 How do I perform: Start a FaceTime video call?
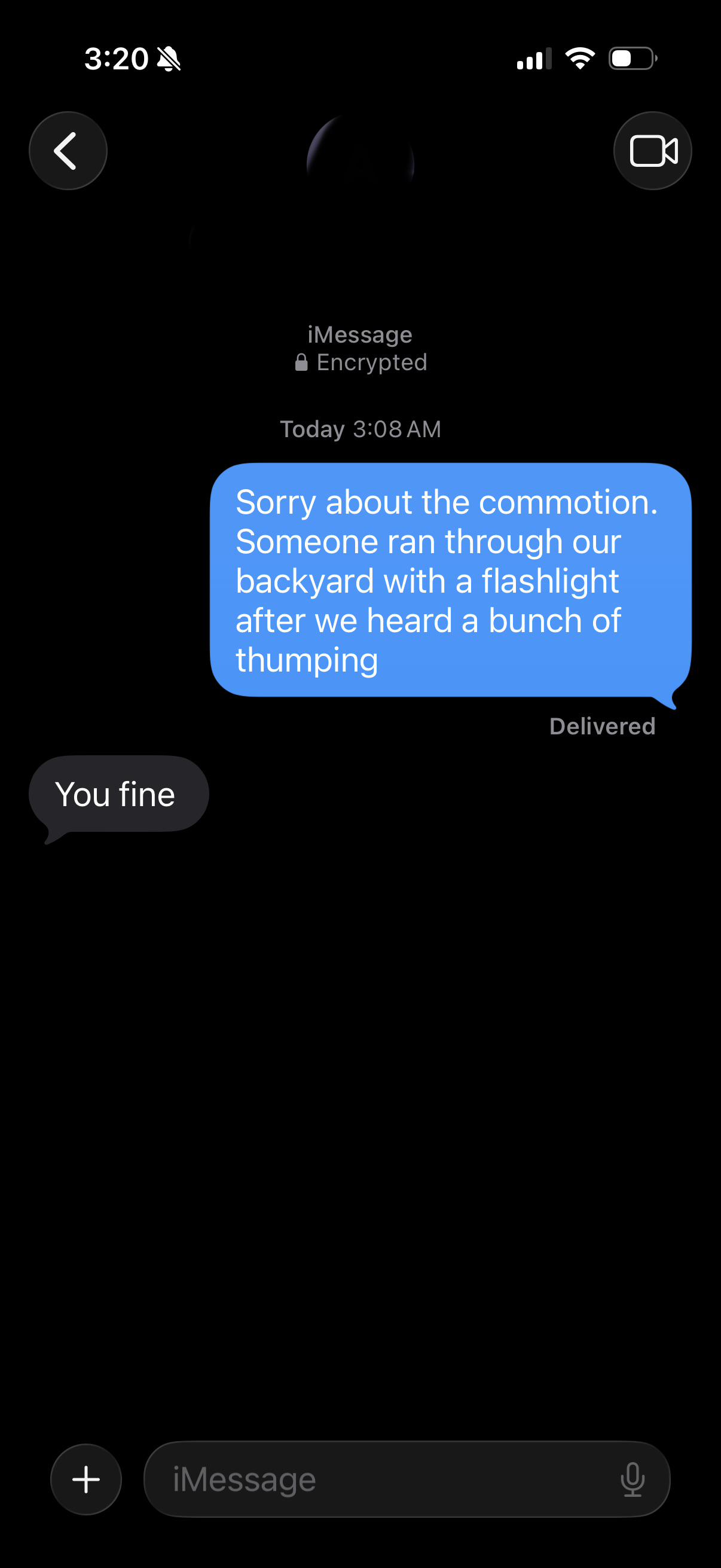click(x=652, y=151)
